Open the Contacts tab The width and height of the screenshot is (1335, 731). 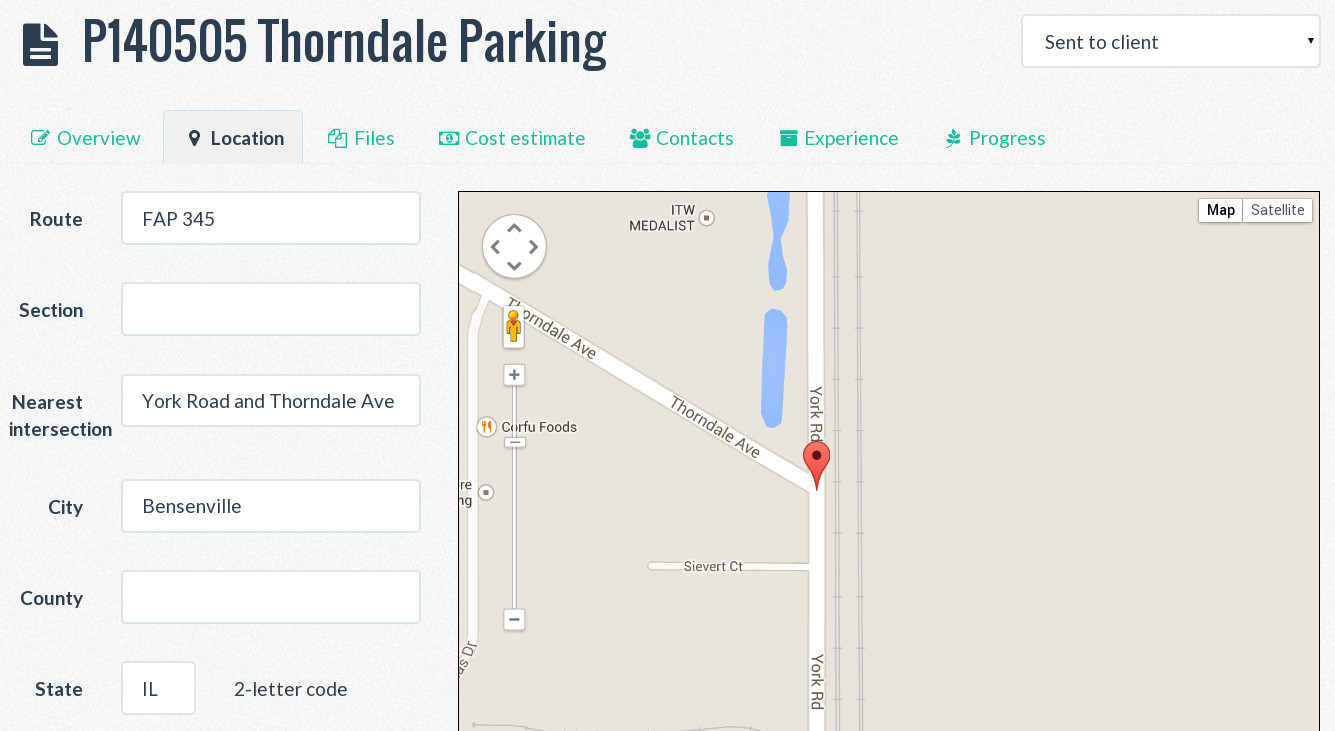pyautogui.click(x=681, y=138)
